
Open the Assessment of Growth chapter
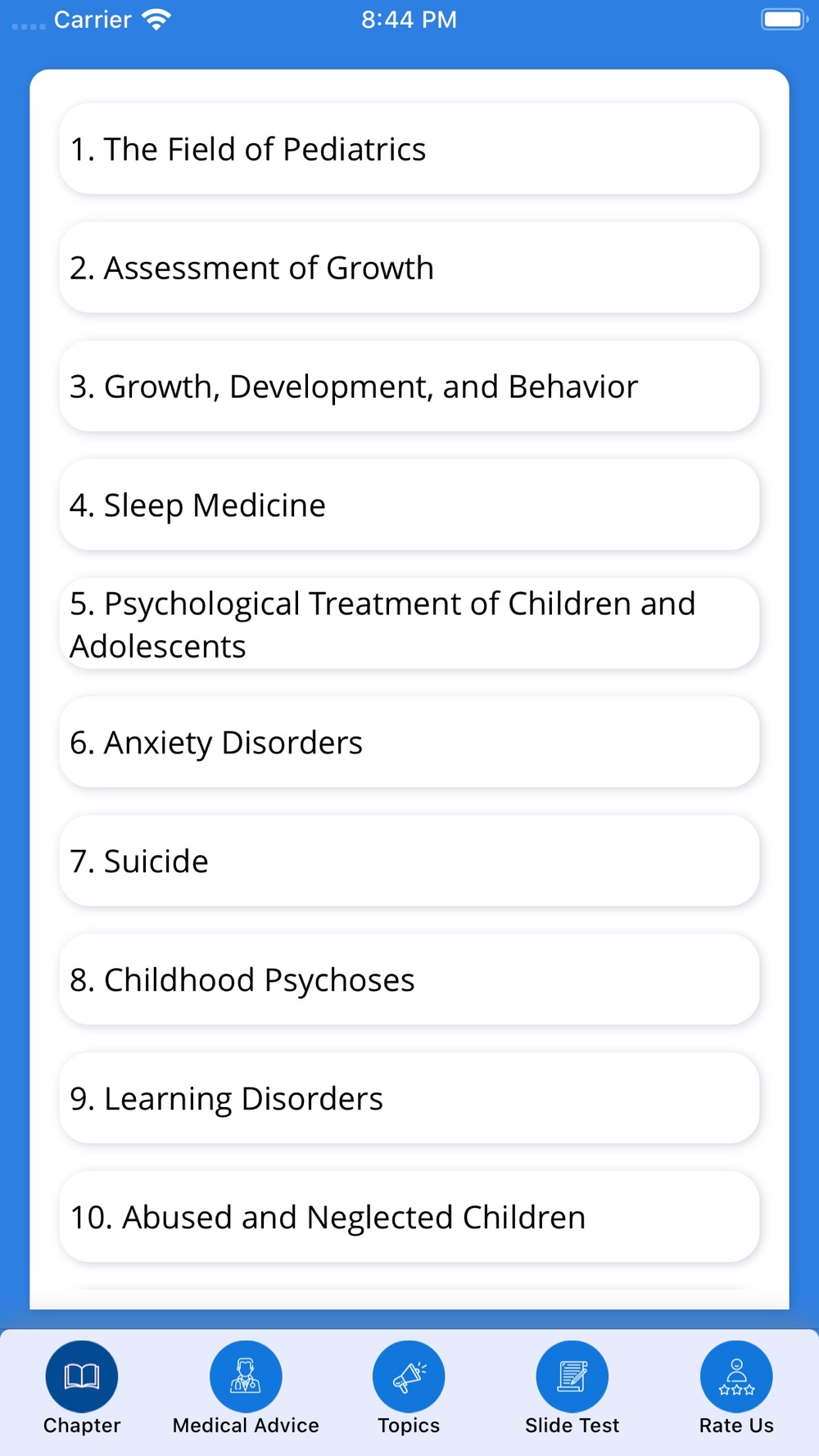click(409, 268)
